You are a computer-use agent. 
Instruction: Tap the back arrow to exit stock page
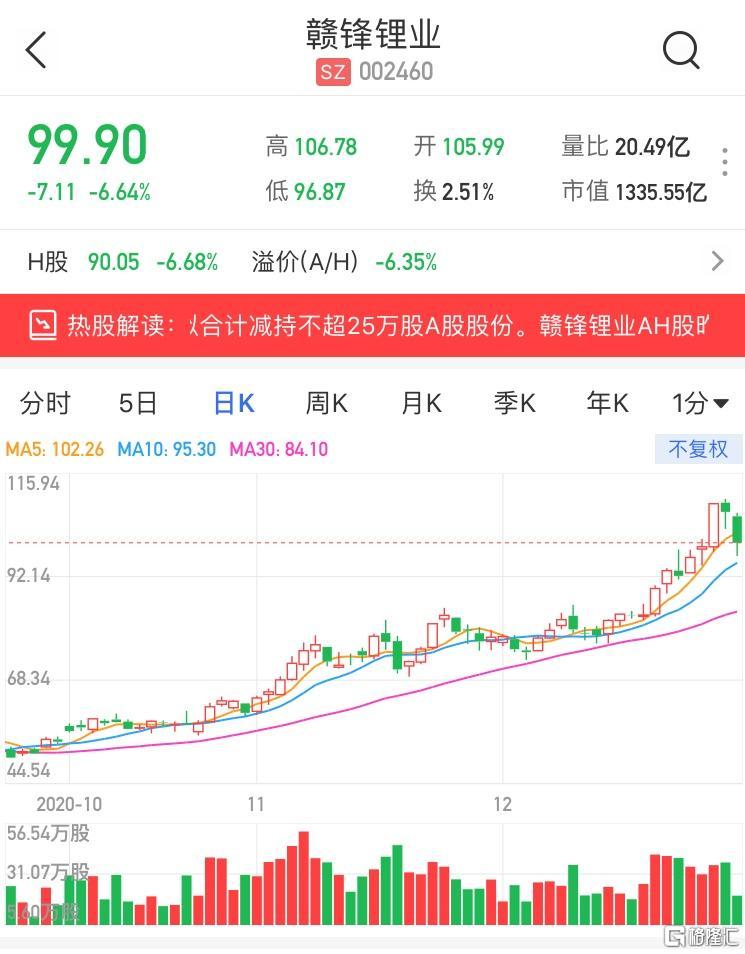(36, 49)
